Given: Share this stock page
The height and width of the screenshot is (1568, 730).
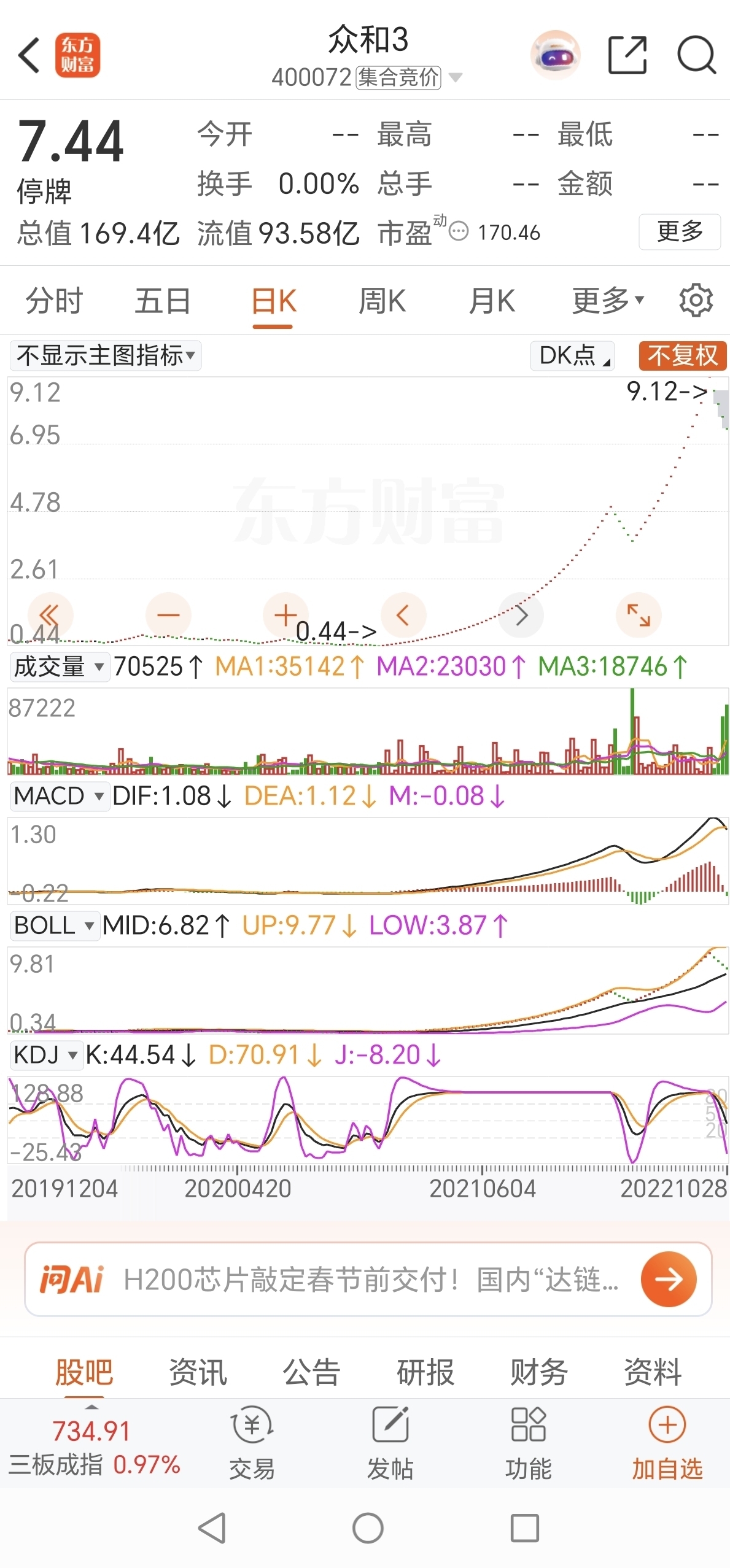Looking at the screenshot, I should [627, 55].
